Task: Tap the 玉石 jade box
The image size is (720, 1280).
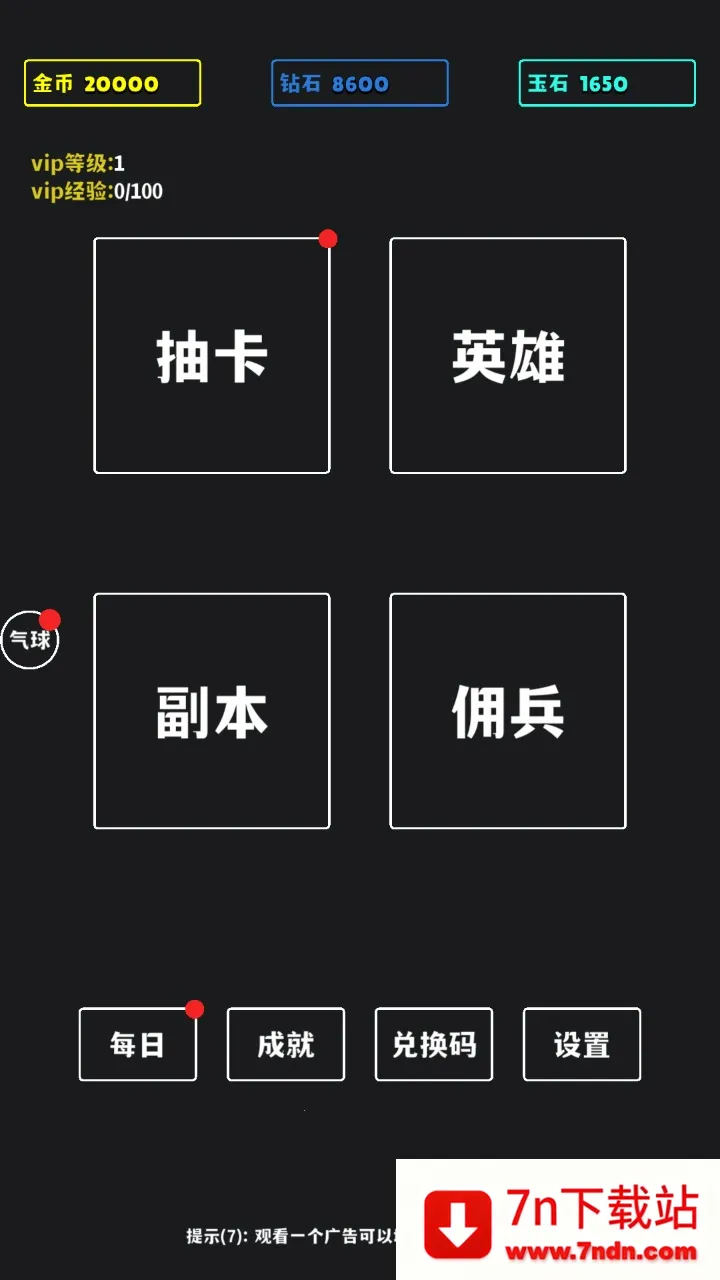Action: click(607, 83)
